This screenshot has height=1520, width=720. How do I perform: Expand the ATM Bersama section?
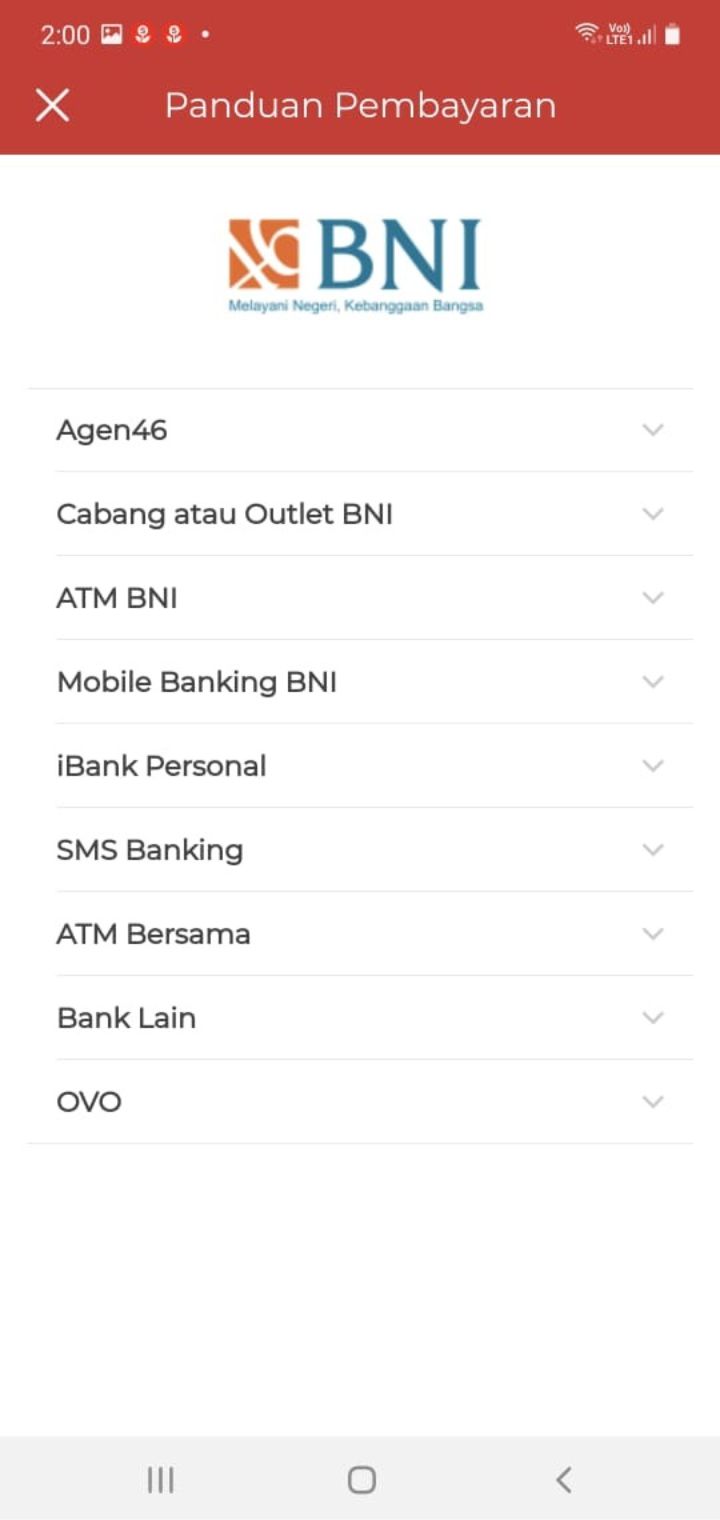[x=360, y=934]
